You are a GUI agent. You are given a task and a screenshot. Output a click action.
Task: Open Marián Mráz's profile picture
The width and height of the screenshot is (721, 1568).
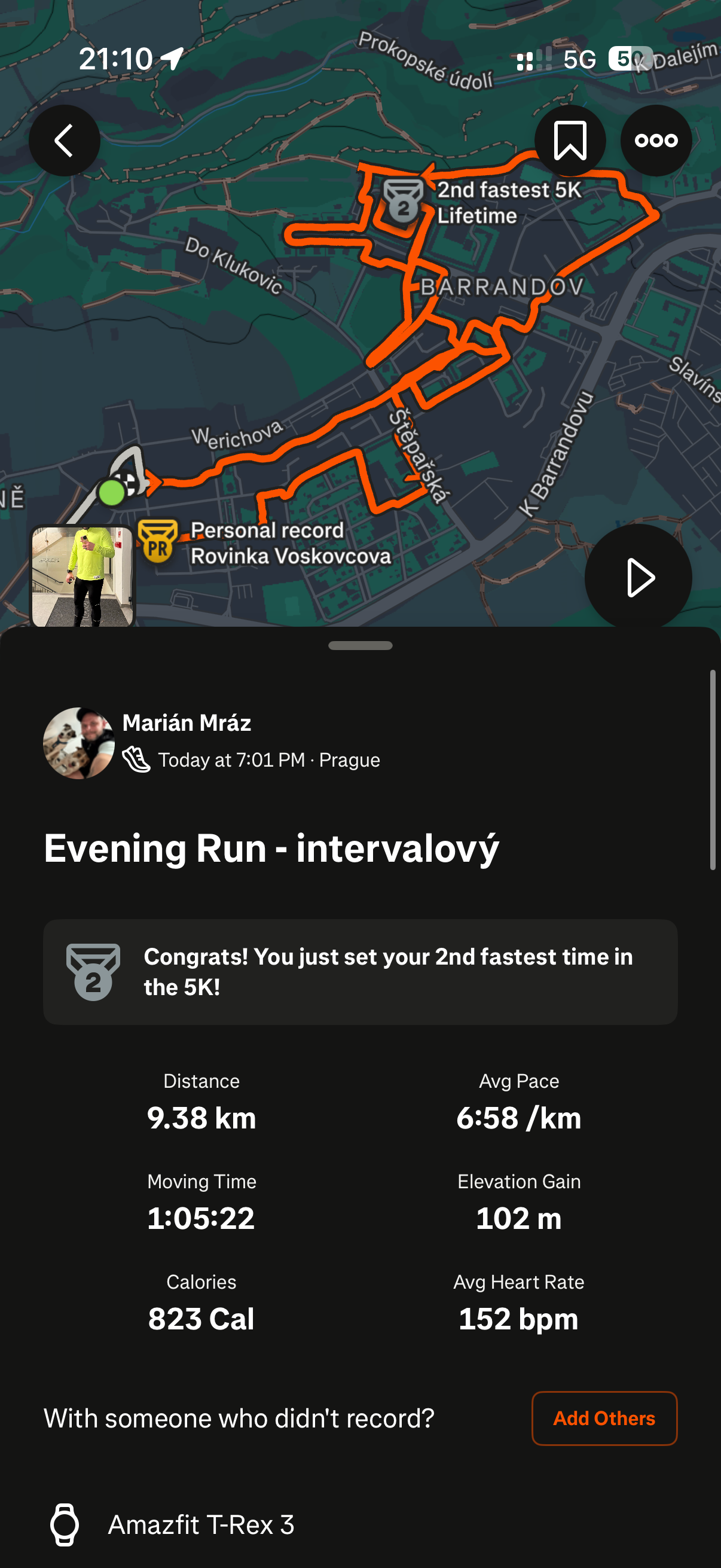(x=78, y=743)
